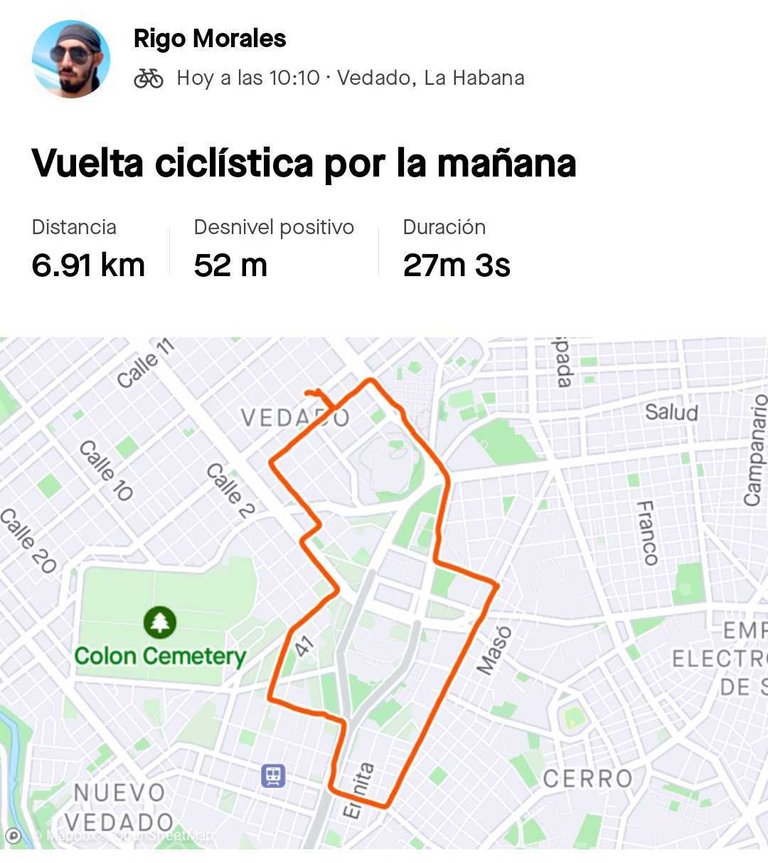
Task: Open Rigo Morales' profile picture
Action: click(71, 59)
